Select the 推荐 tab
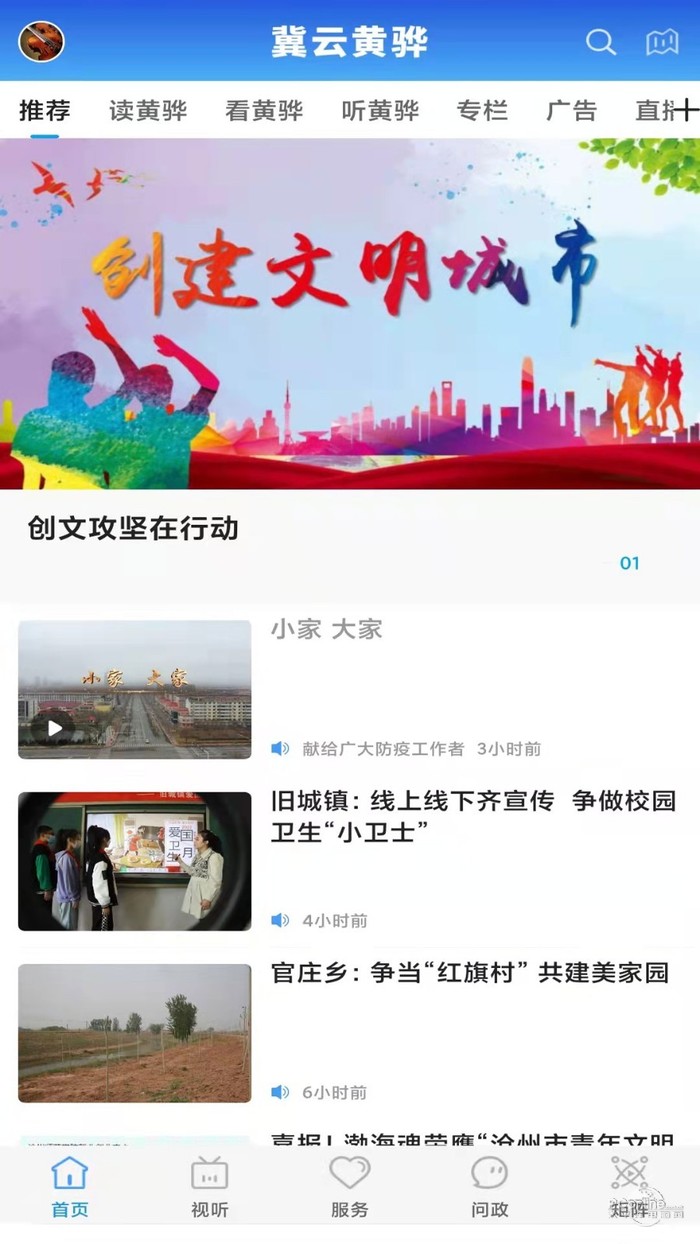The width and height of the screenshot is (700, 1244). pyautogui.click(x=45, y=110)
